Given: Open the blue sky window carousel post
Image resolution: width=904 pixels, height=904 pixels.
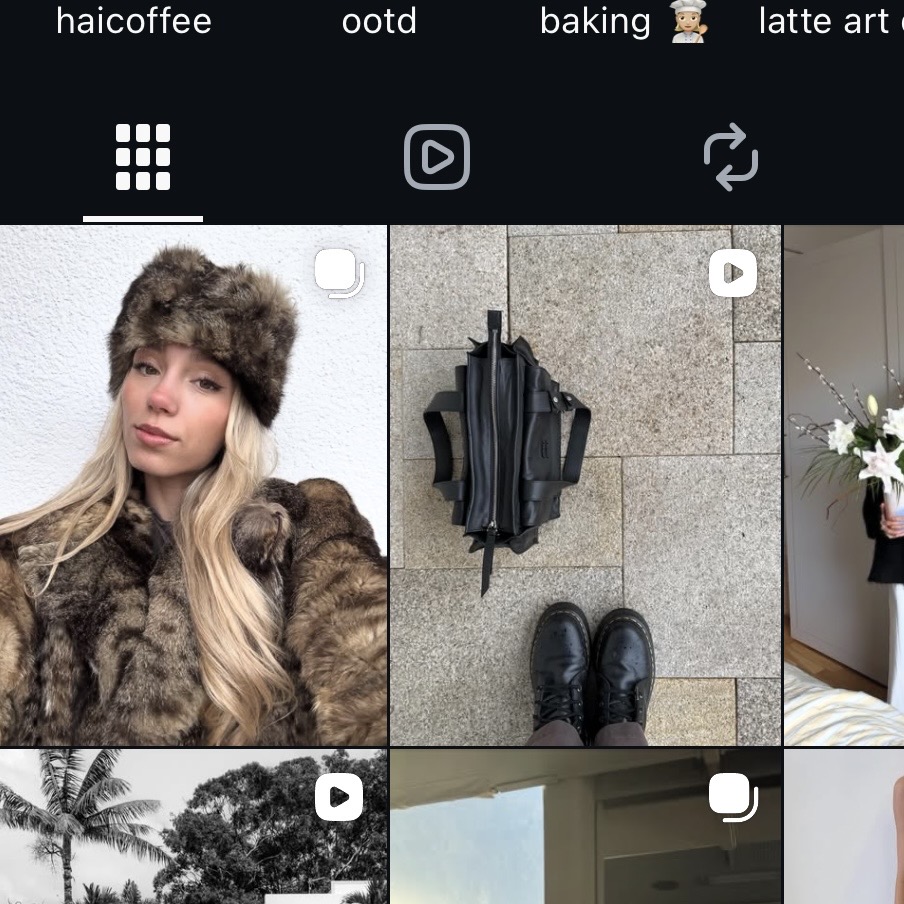Looking at the screenshot, I should 585,828.
